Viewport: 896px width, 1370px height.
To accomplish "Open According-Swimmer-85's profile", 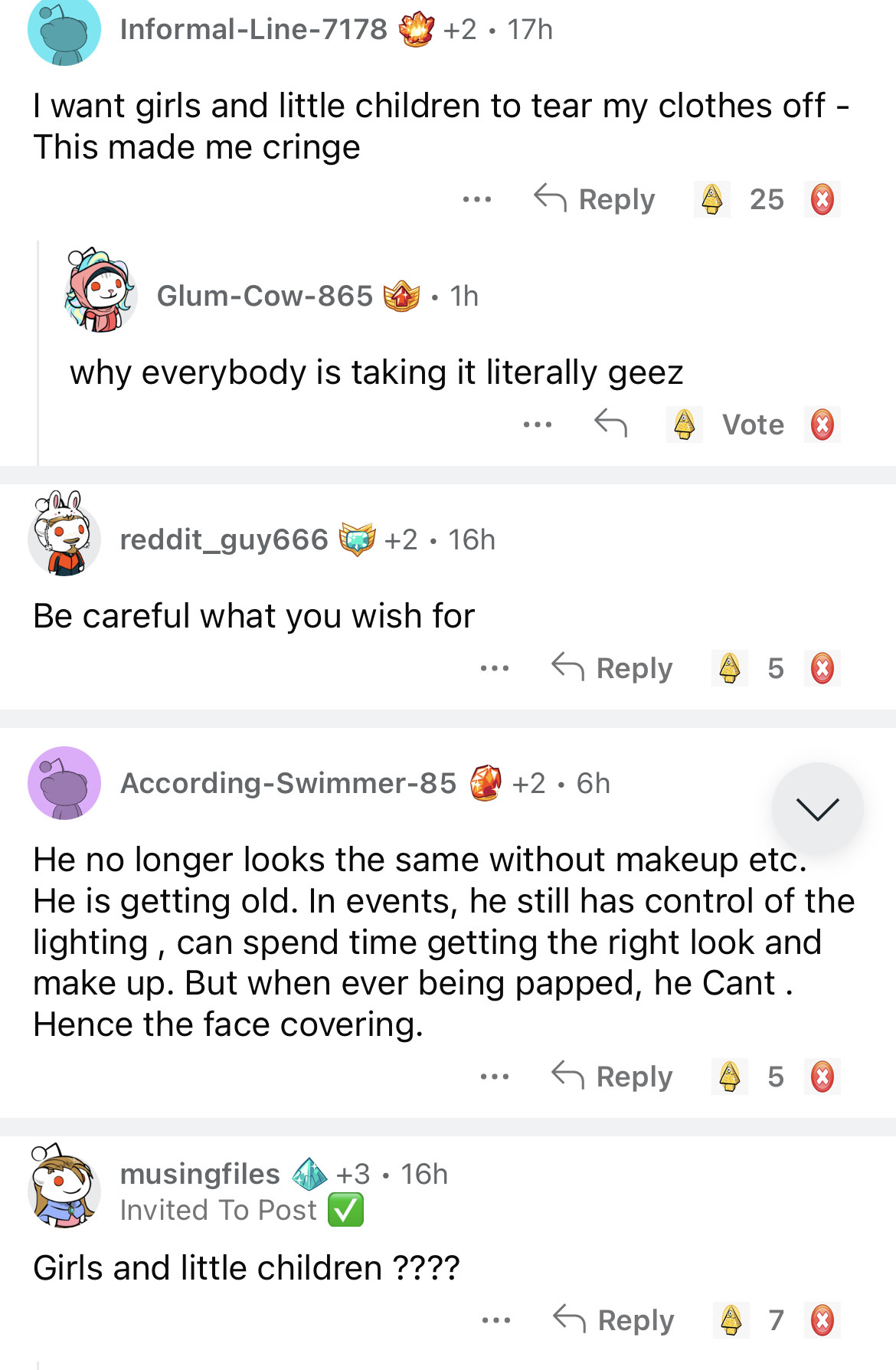I will click(x=288, y=783).
